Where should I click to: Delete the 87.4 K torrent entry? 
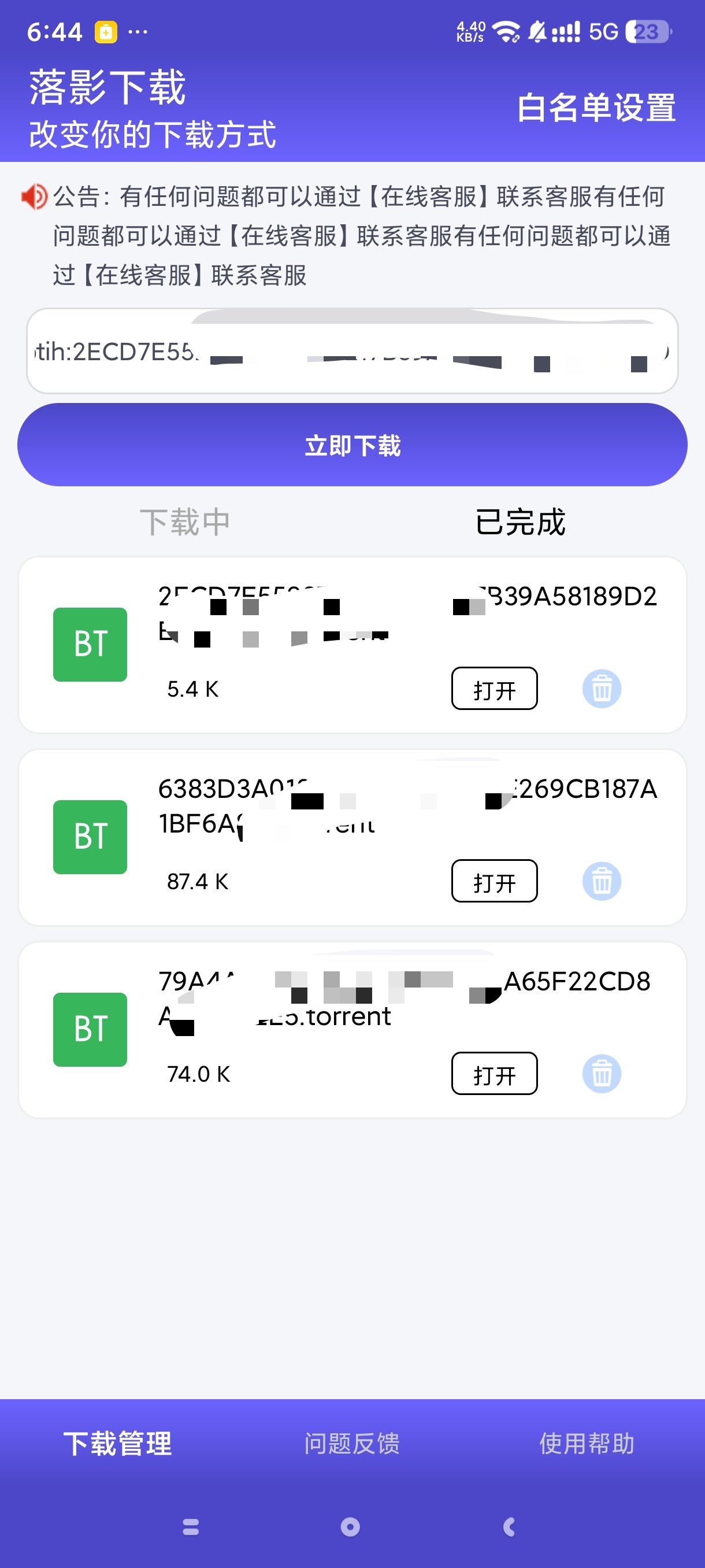coord(602,881)
